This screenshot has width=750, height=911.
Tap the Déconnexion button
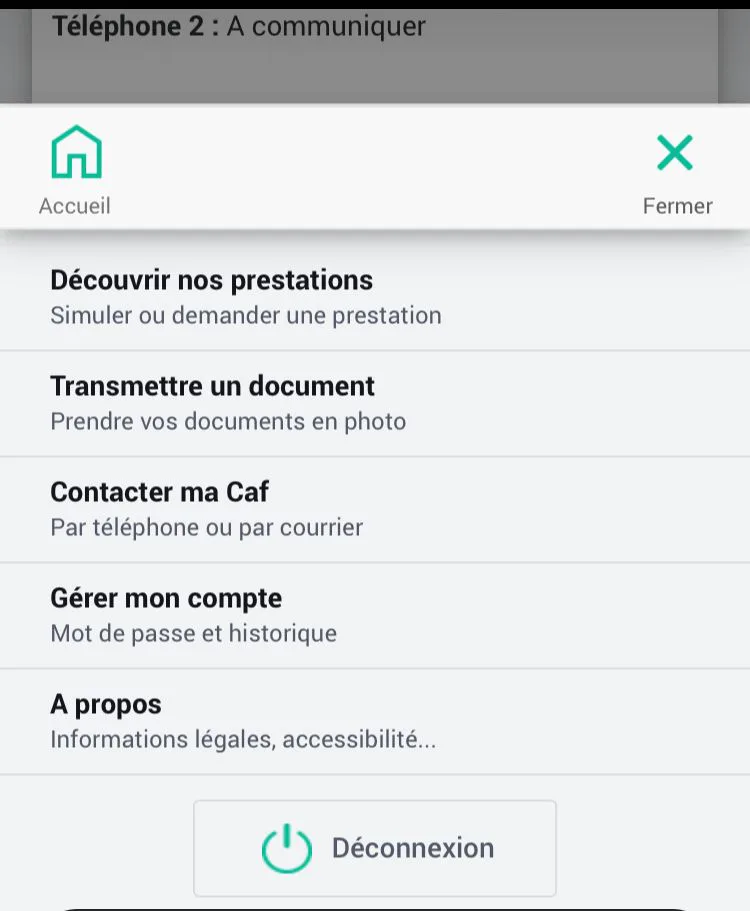[375, 848]
